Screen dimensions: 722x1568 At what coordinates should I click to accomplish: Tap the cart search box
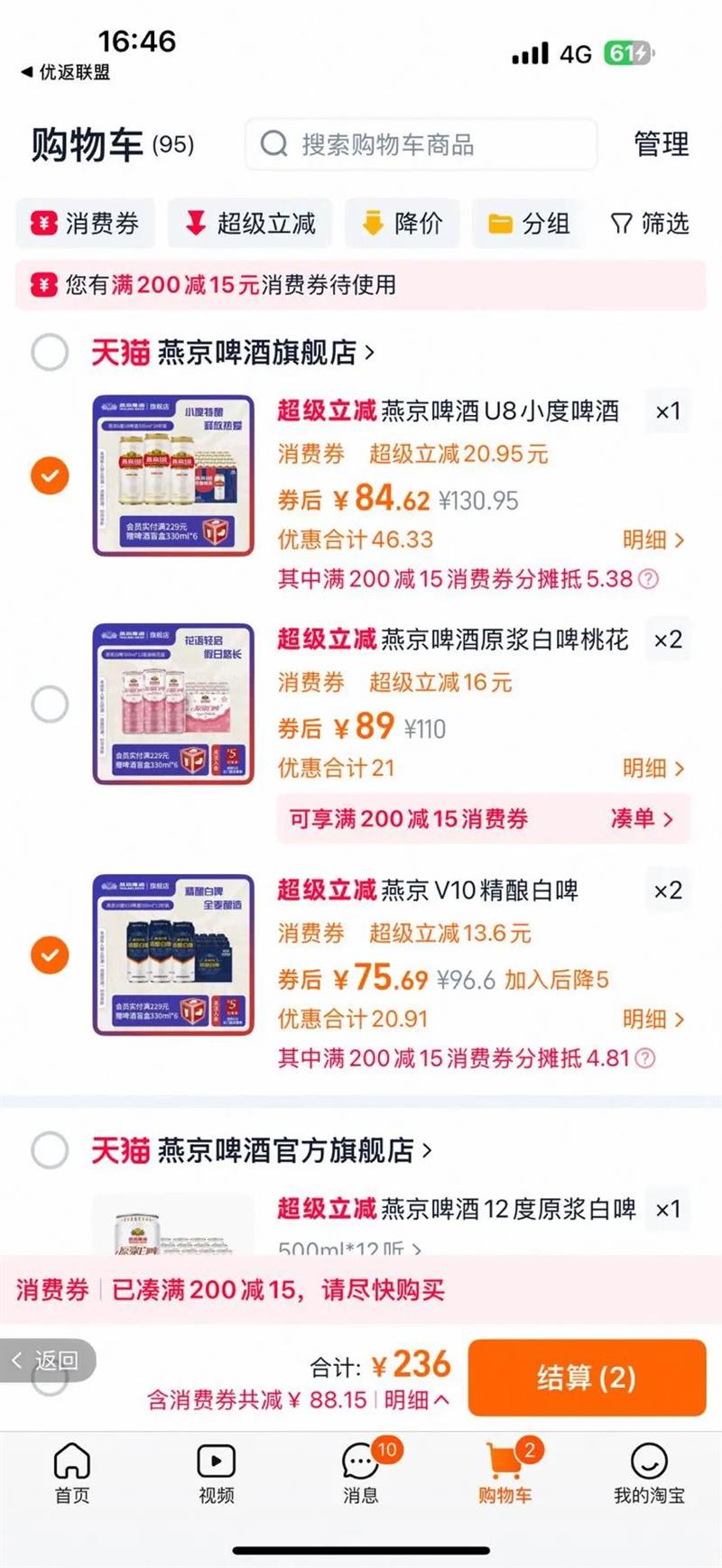(x=421, y=144)
